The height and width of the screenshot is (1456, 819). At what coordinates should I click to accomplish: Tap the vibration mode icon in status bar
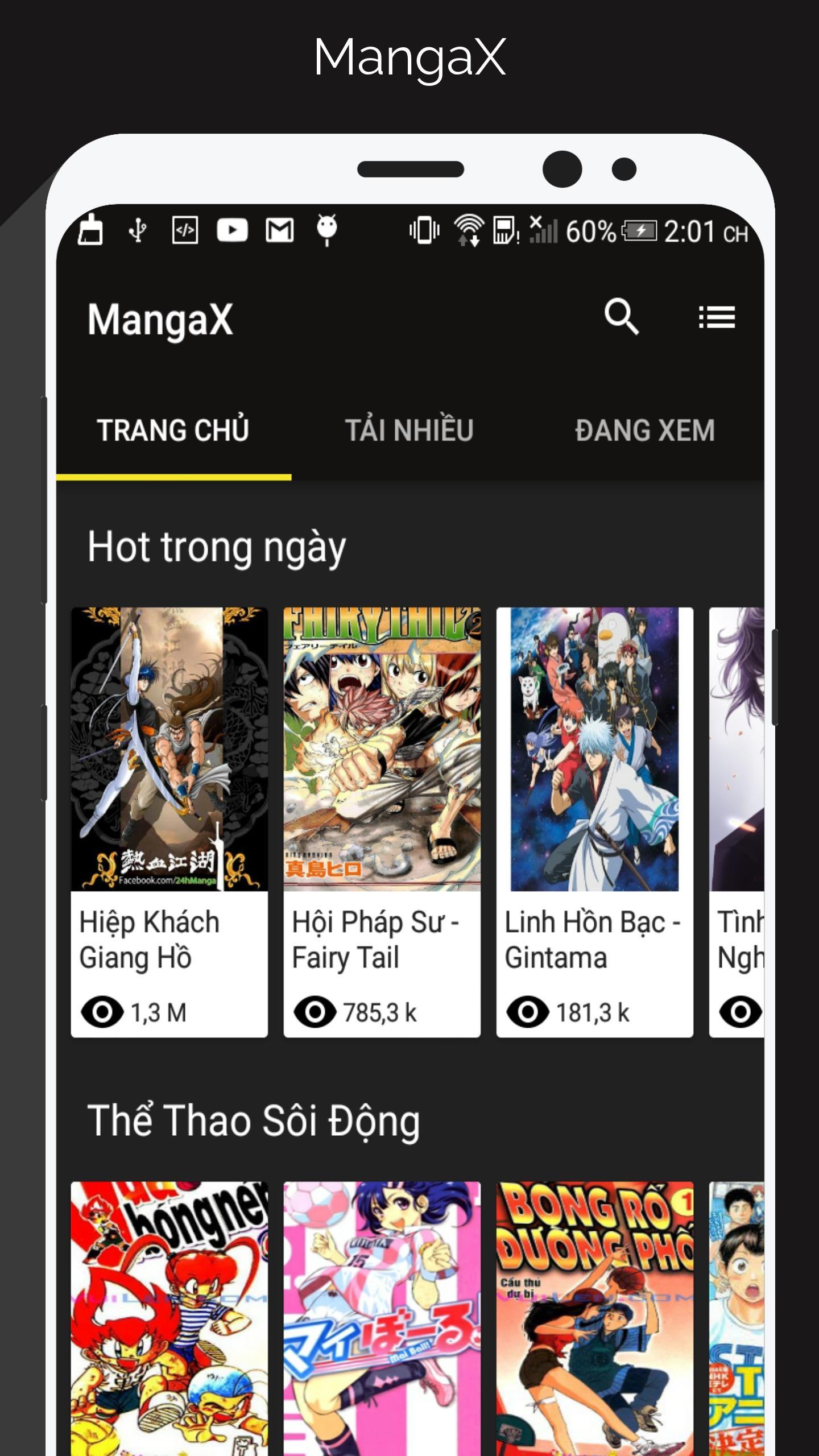coord(424,230)
